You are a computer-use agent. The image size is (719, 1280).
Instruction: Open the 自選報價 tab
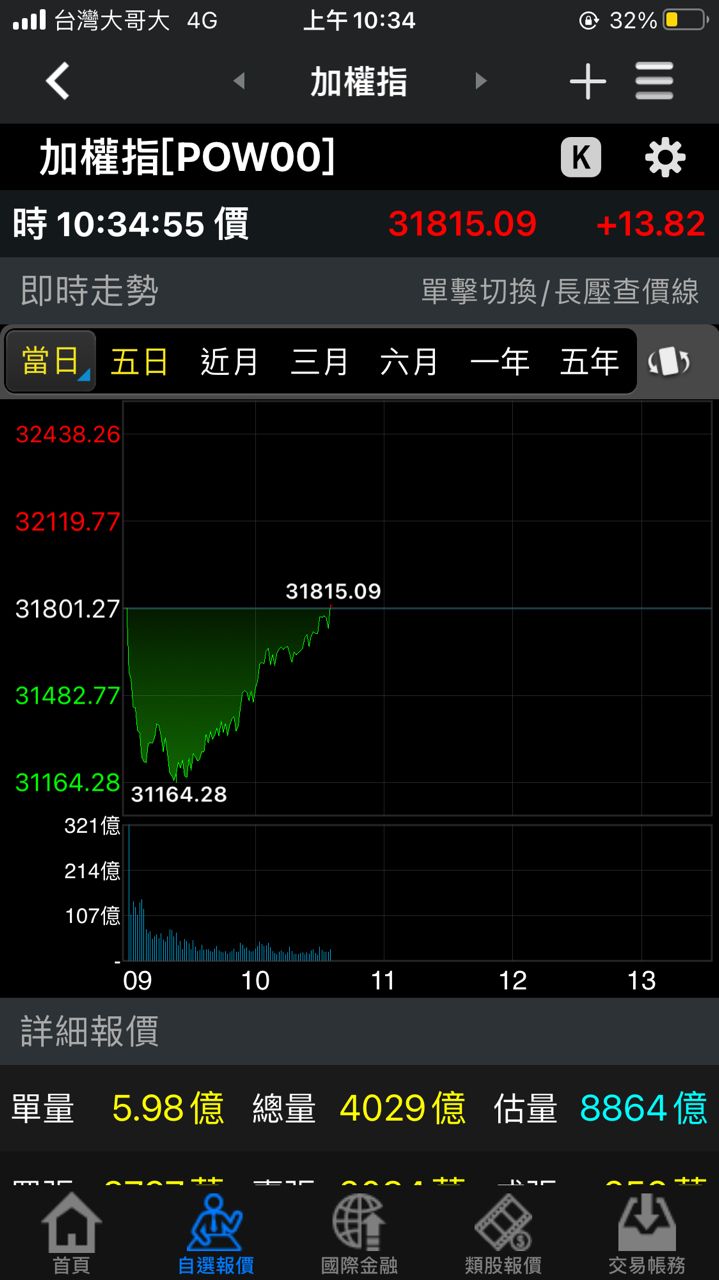[x=215, y=1235]
